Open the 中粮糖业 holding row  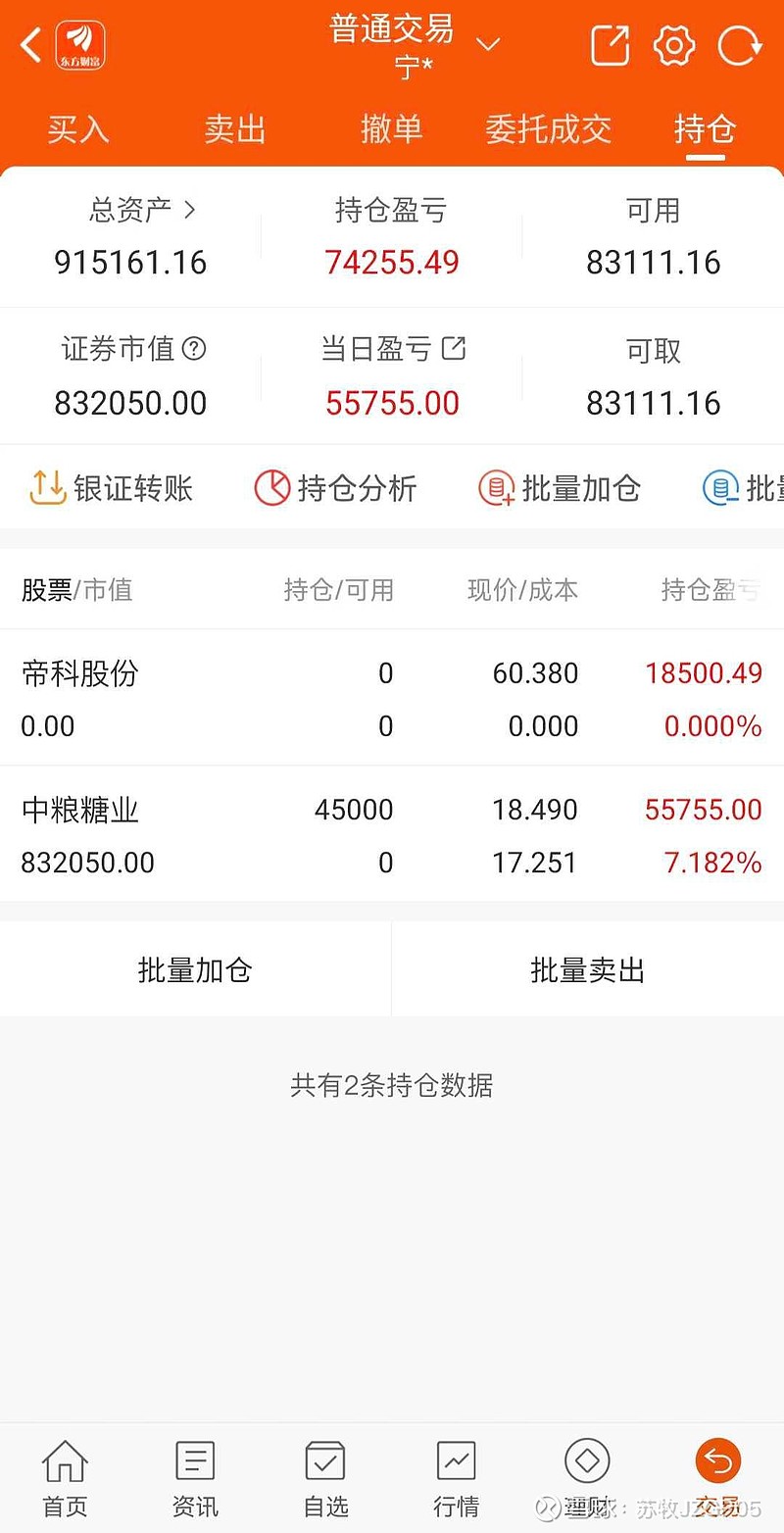click(392, 835)
